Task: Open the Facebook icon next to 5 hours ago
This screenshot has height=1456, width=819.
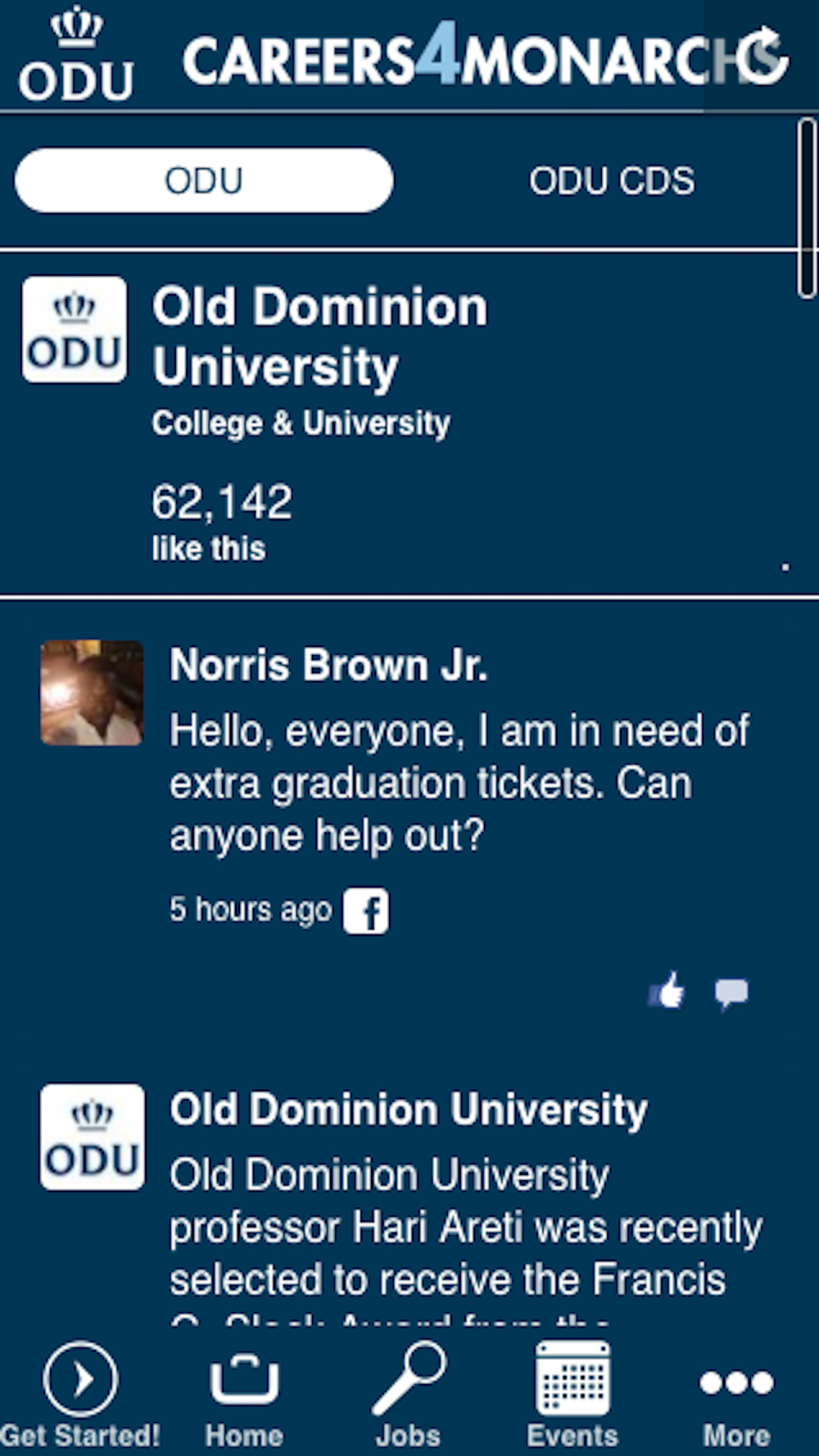Action: (366, 911)
